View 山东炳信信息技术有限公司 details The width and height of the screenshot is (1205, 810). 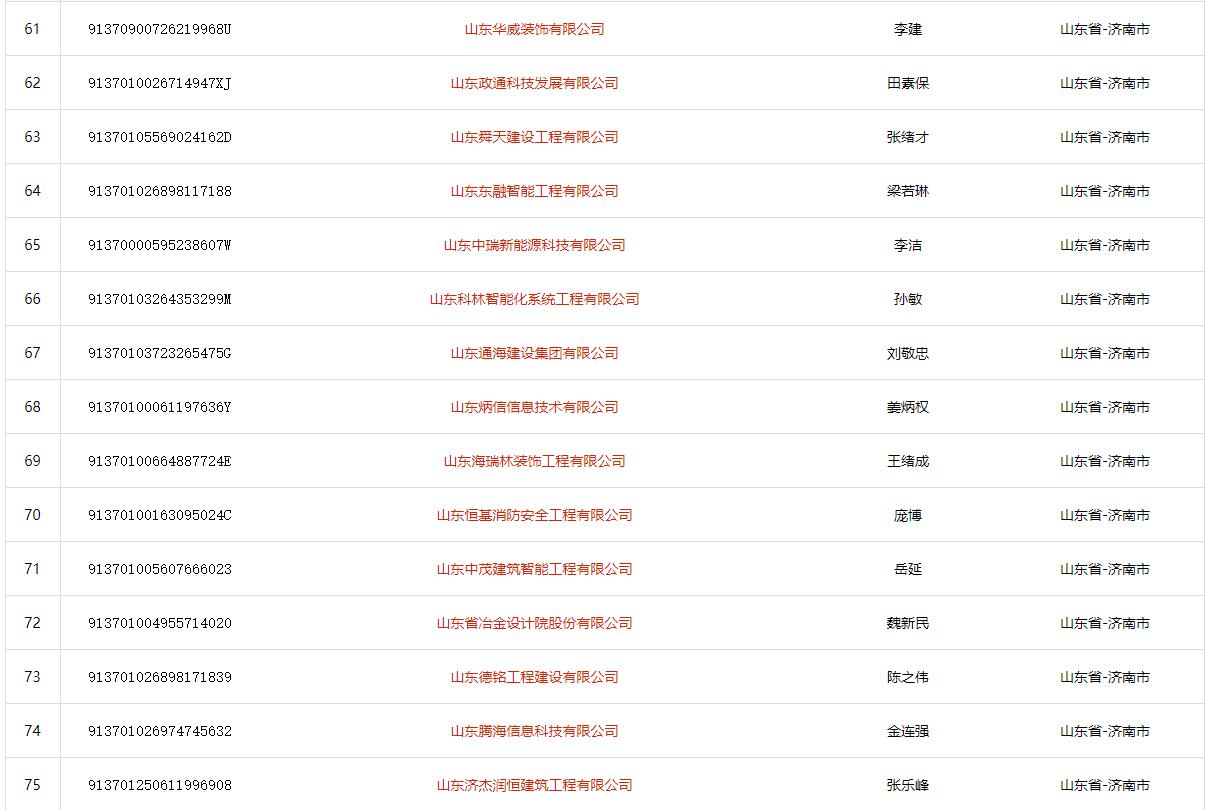click(x=534, y=407)
